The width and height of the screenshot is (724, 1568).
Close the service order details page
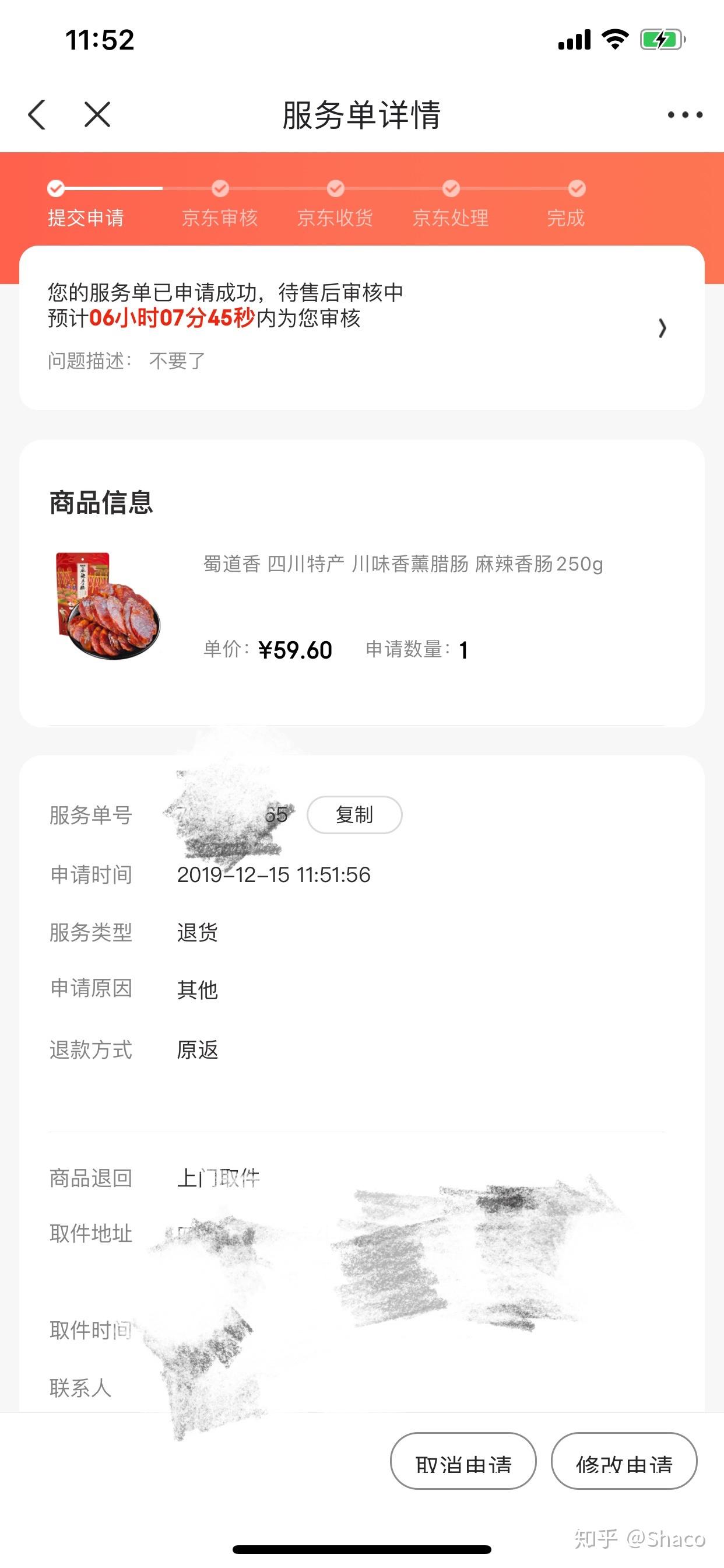[97, 114]
